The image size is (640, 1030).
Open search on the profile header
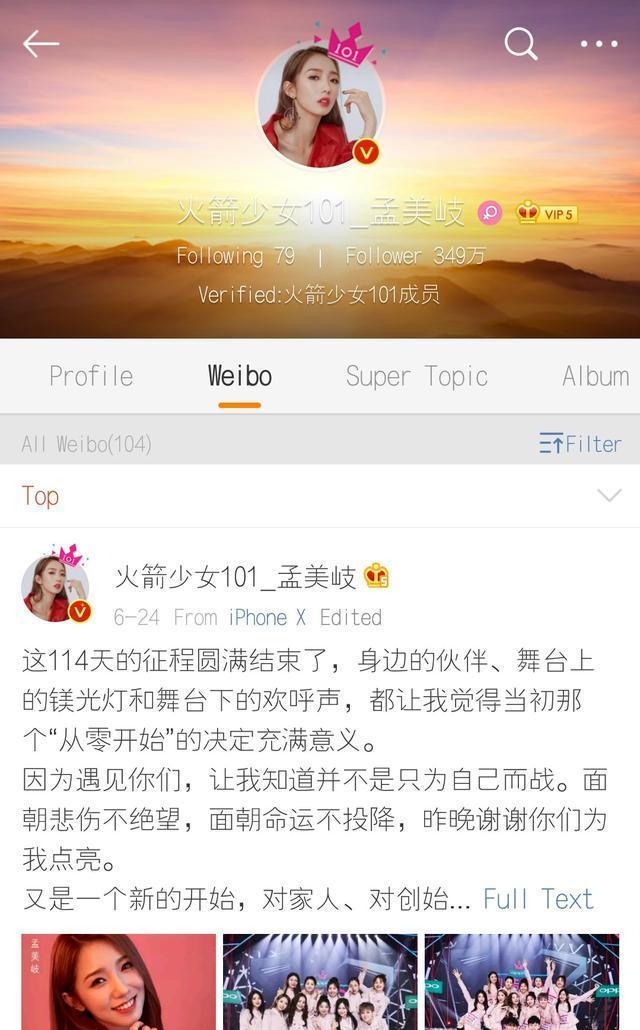pyautogui.click(x=520, y=43)
